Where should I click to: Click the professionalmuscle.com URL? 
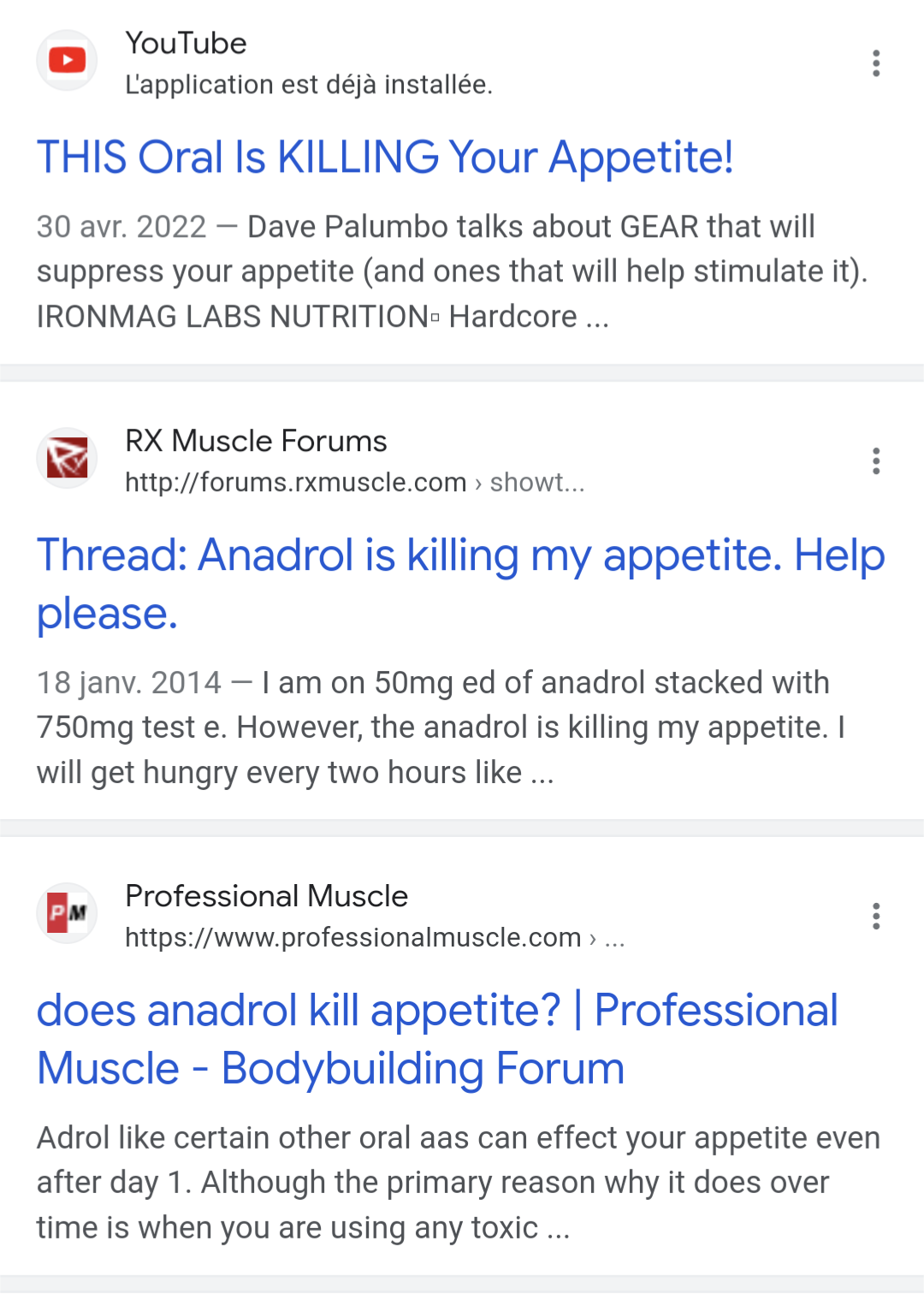pos(351,937)
